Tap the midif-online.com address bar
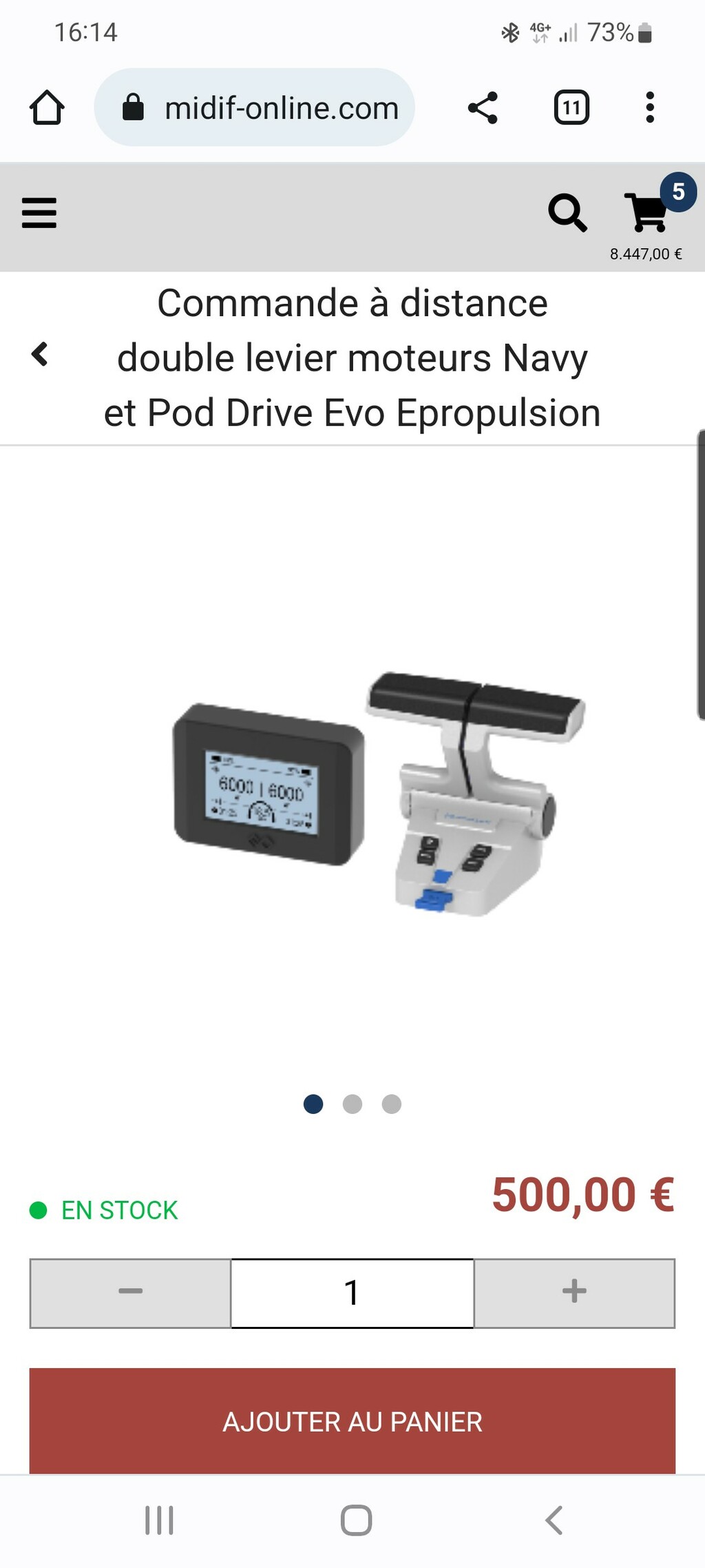 pyautogui.click(x=254, y=107)
